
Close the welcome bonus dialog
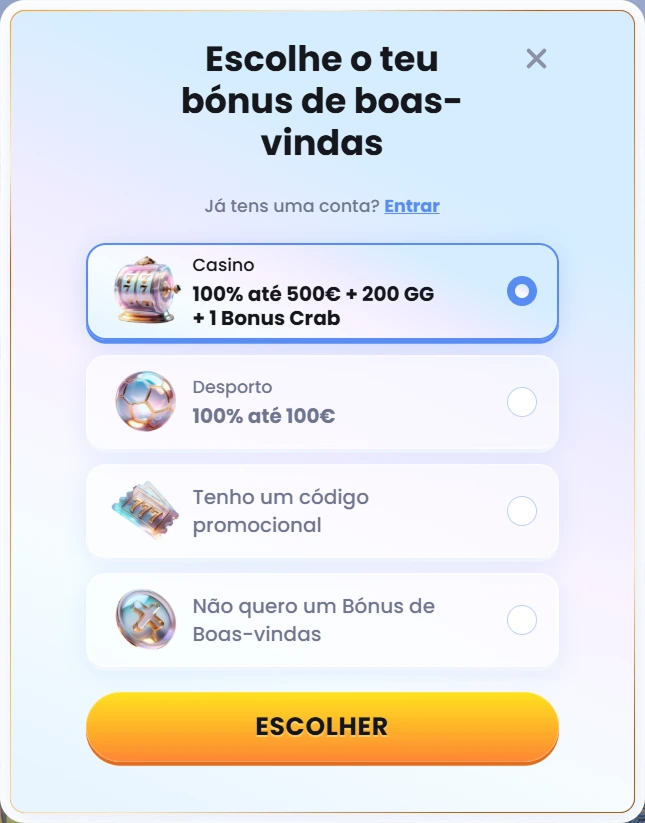(x=536, y=59)
